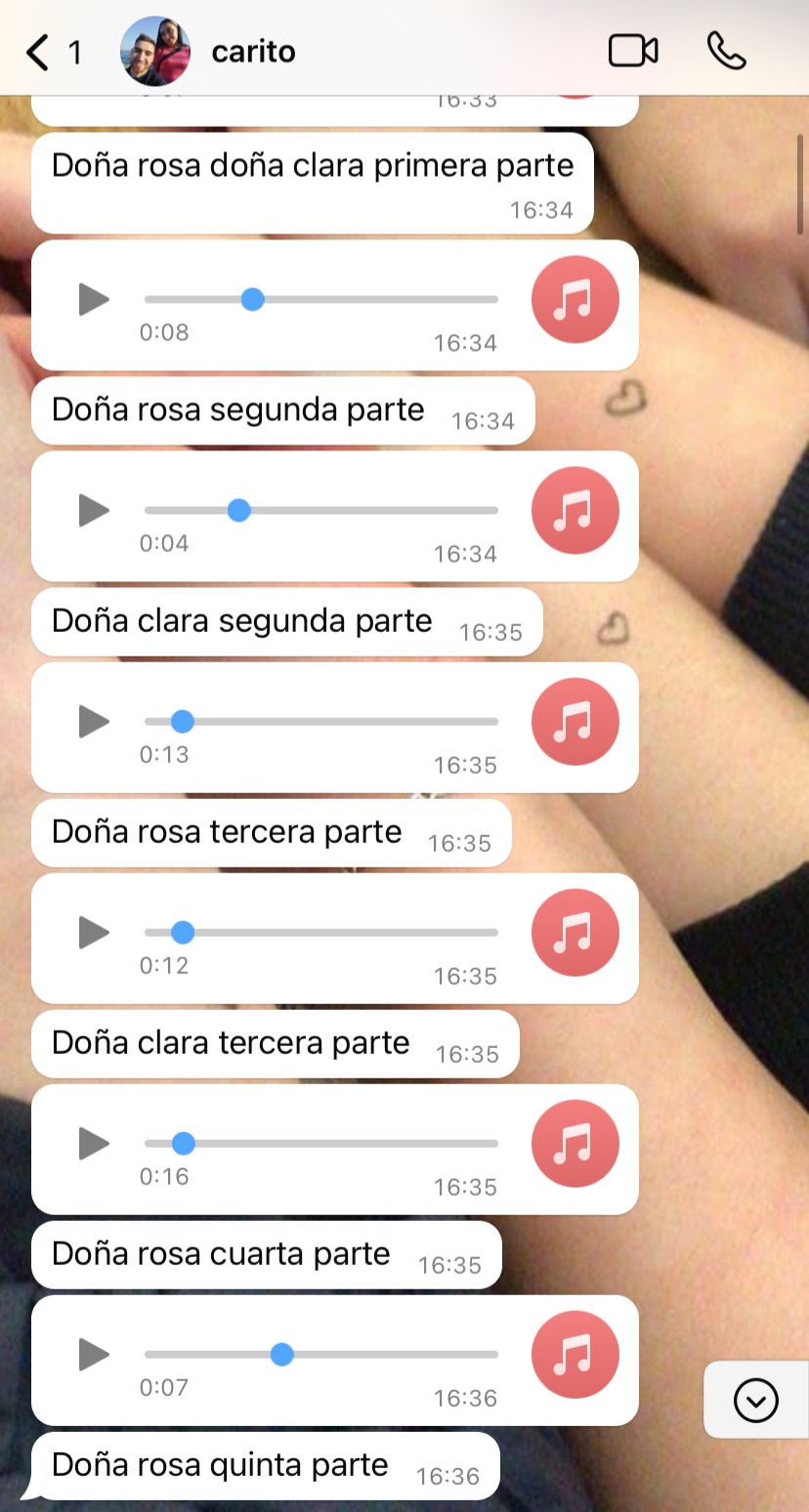Tap the music icon on 0:13 audio

click(x=575, y=722)
